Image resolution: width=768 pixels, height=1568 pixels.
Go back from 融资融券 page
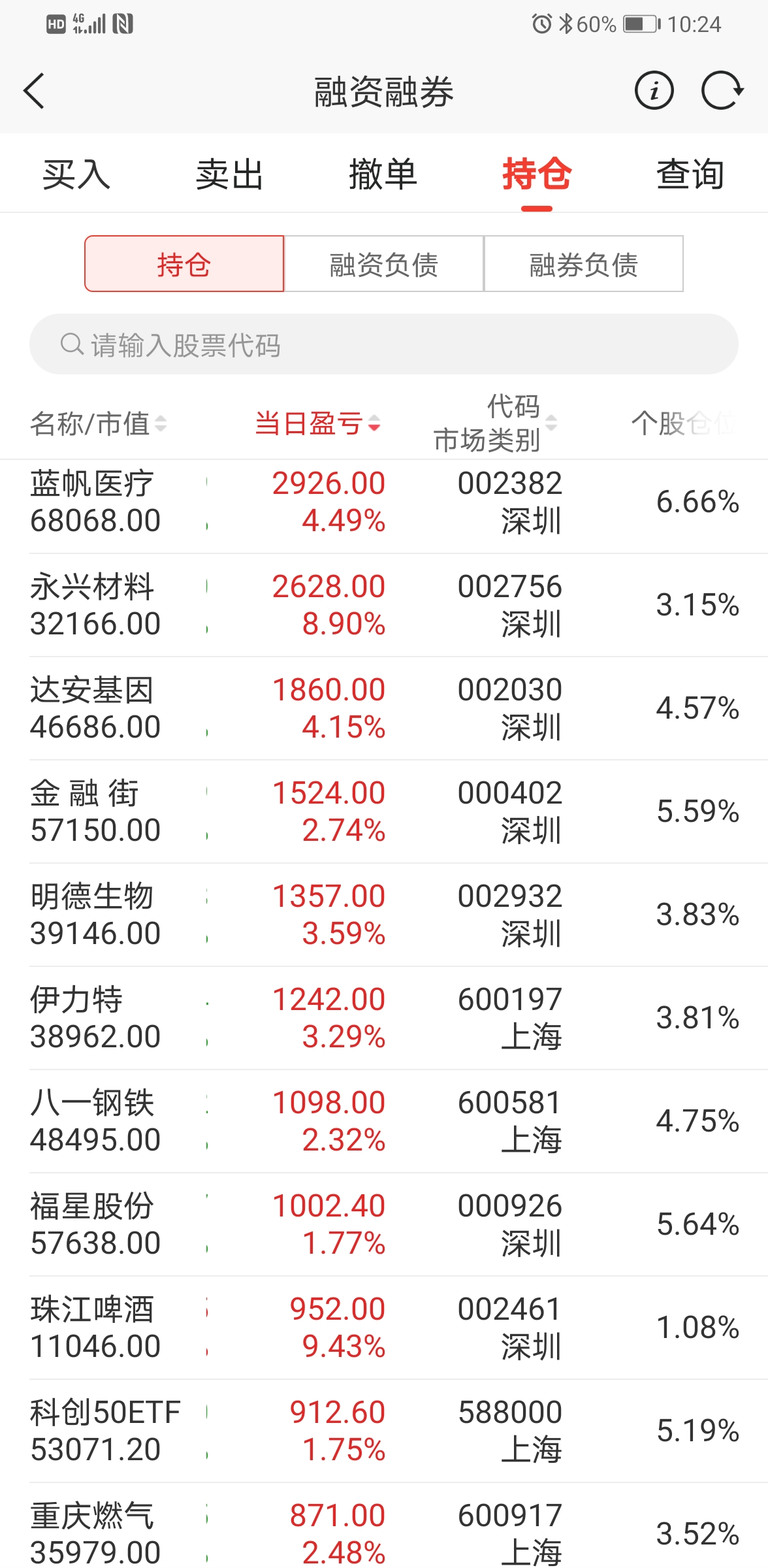[x=34, y=91]
